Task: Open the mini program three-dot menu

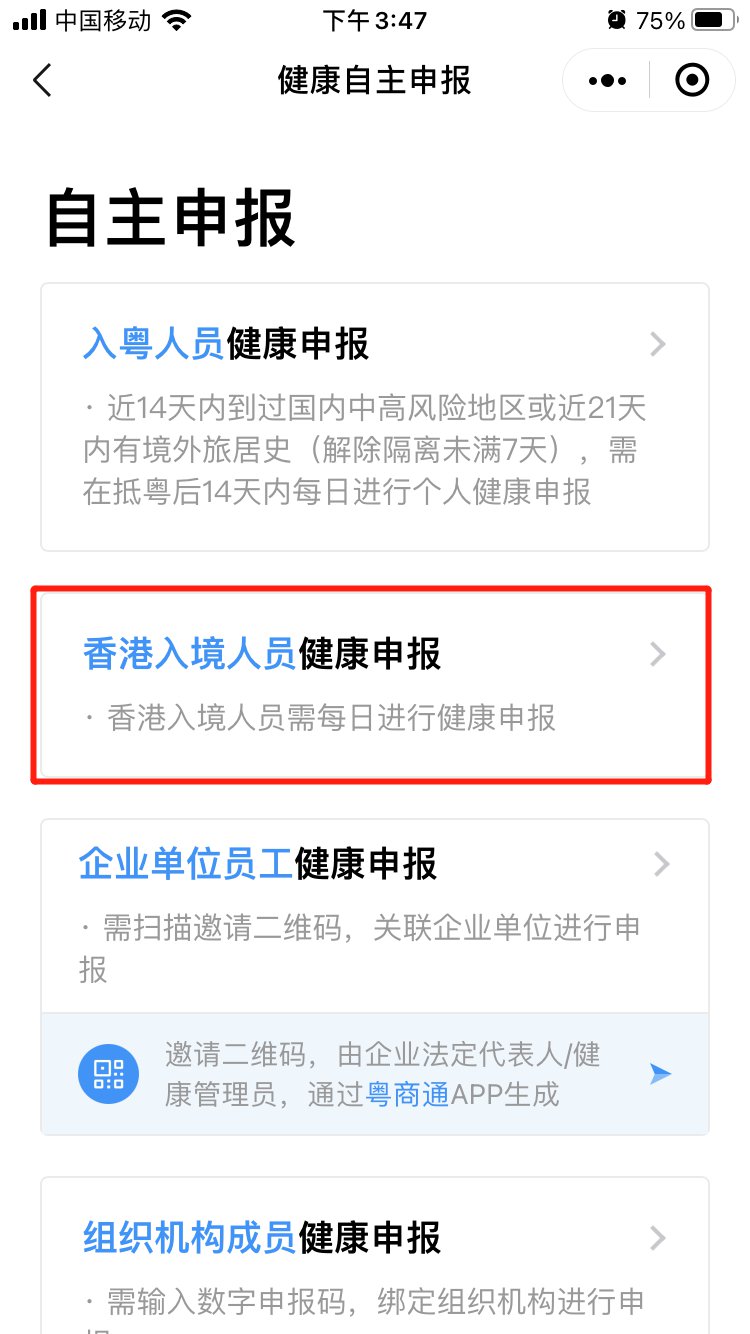Action: (x=607, y=80)
